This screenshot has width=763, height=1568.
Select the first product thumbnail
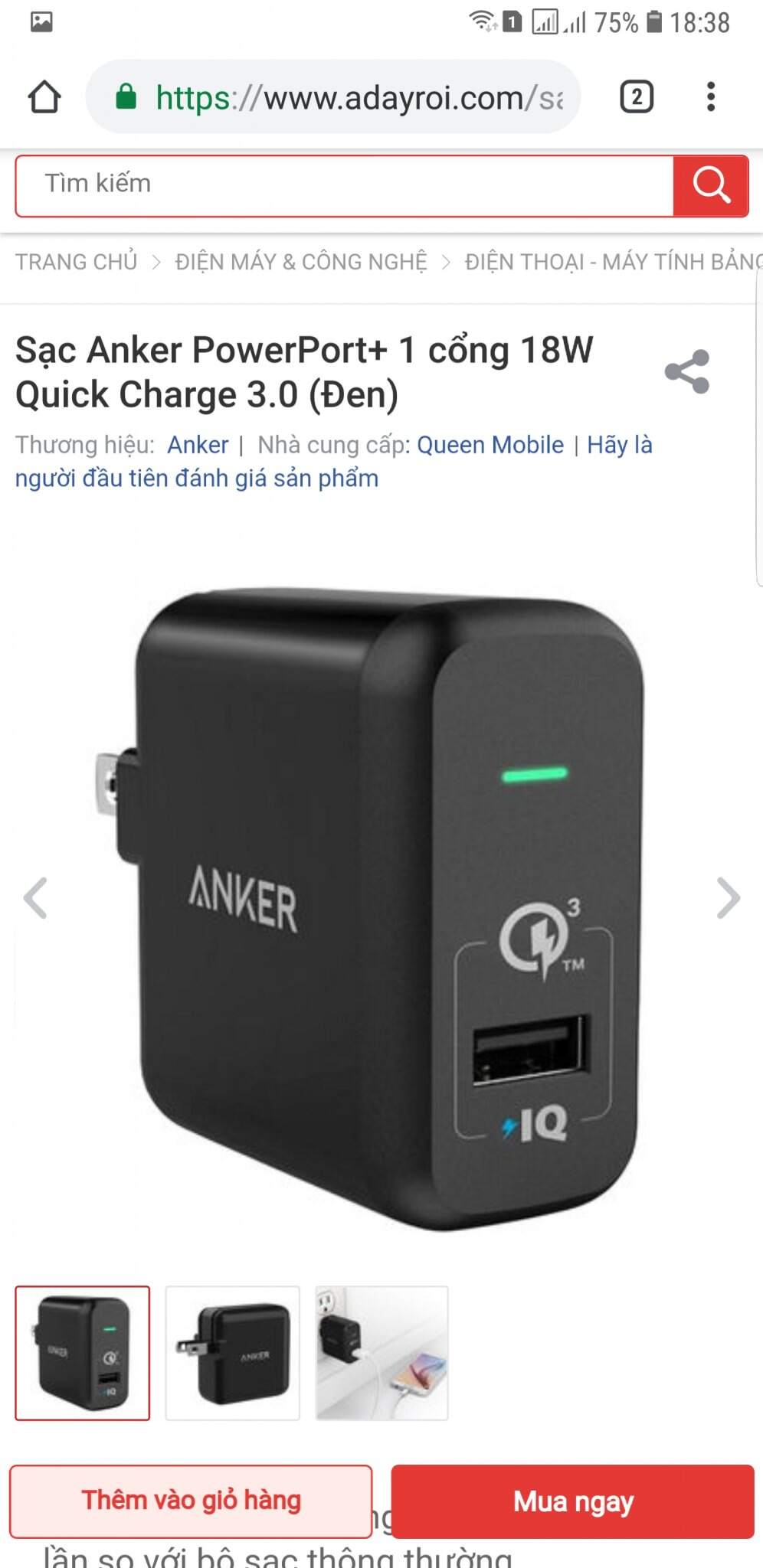[x=83, y=1353]
